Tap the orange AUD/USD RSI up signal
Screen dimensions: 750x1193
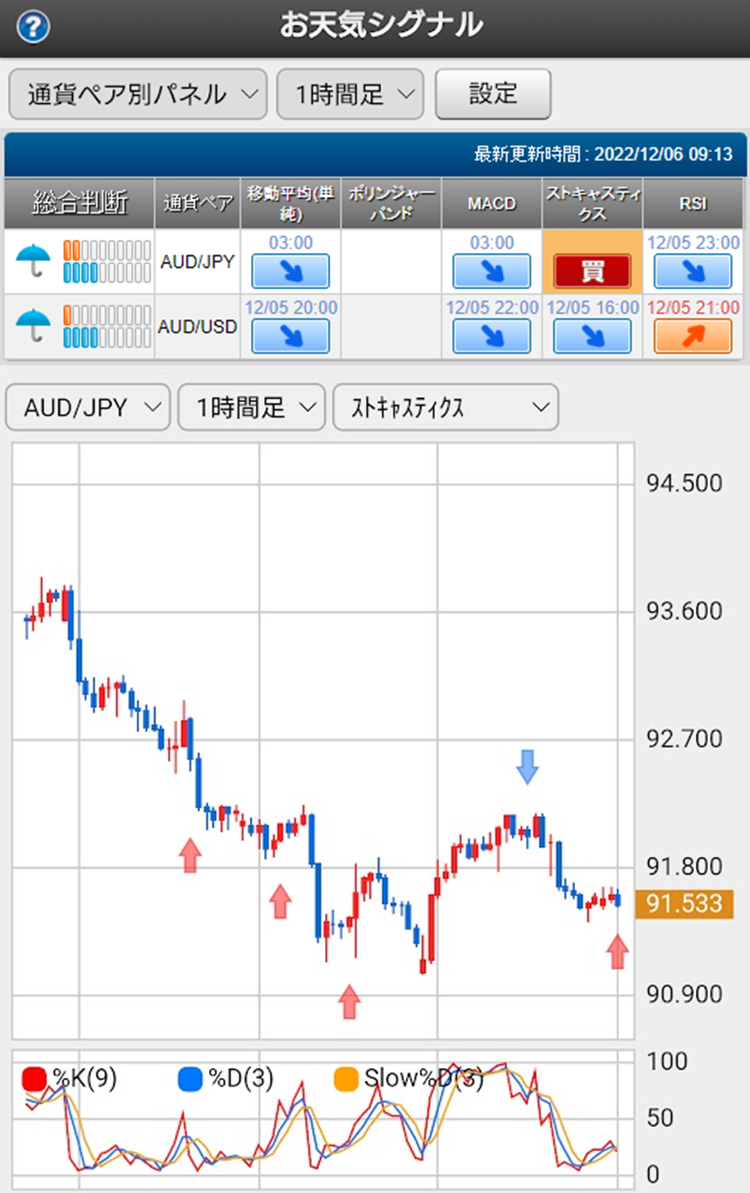click(x=693, y=336)
